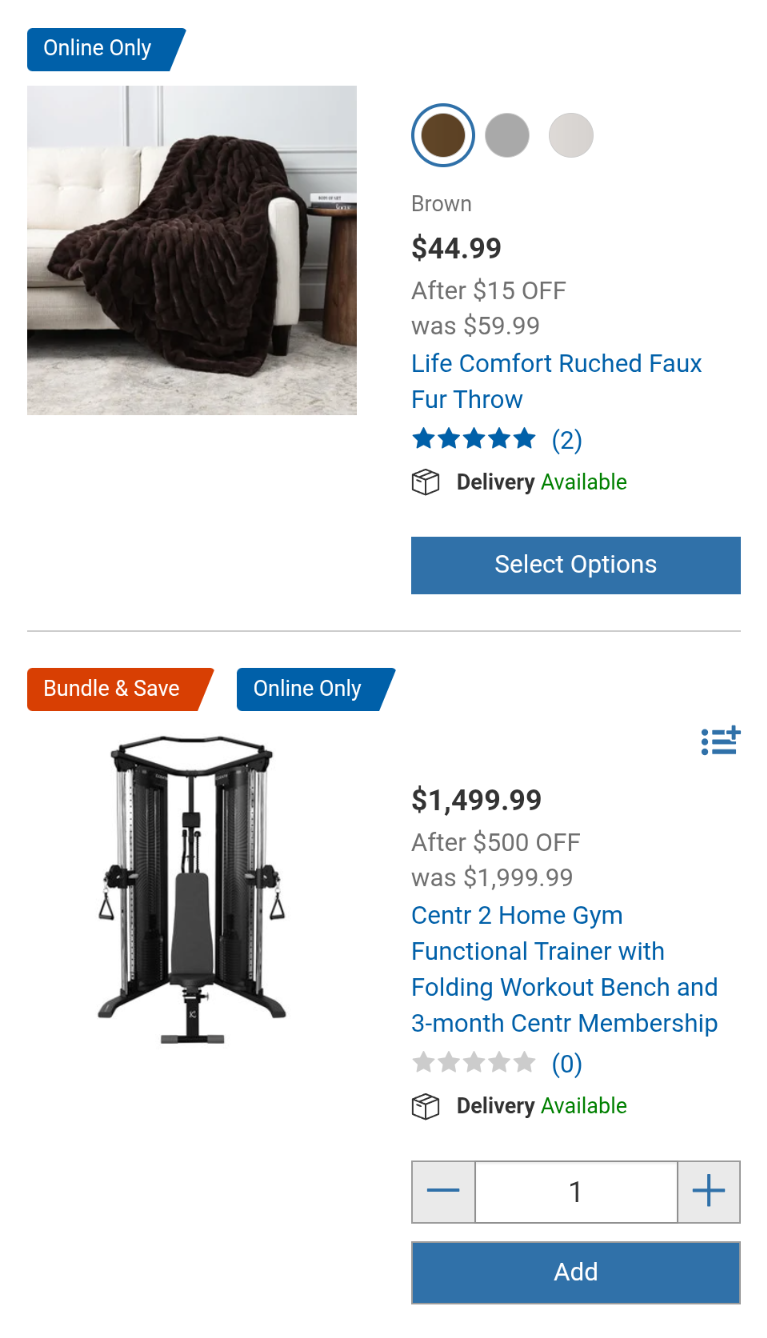Viewport: 767px width, 1338px height.
Task: Decrease the home gym quantity
Action: [x=443, y=1191]
